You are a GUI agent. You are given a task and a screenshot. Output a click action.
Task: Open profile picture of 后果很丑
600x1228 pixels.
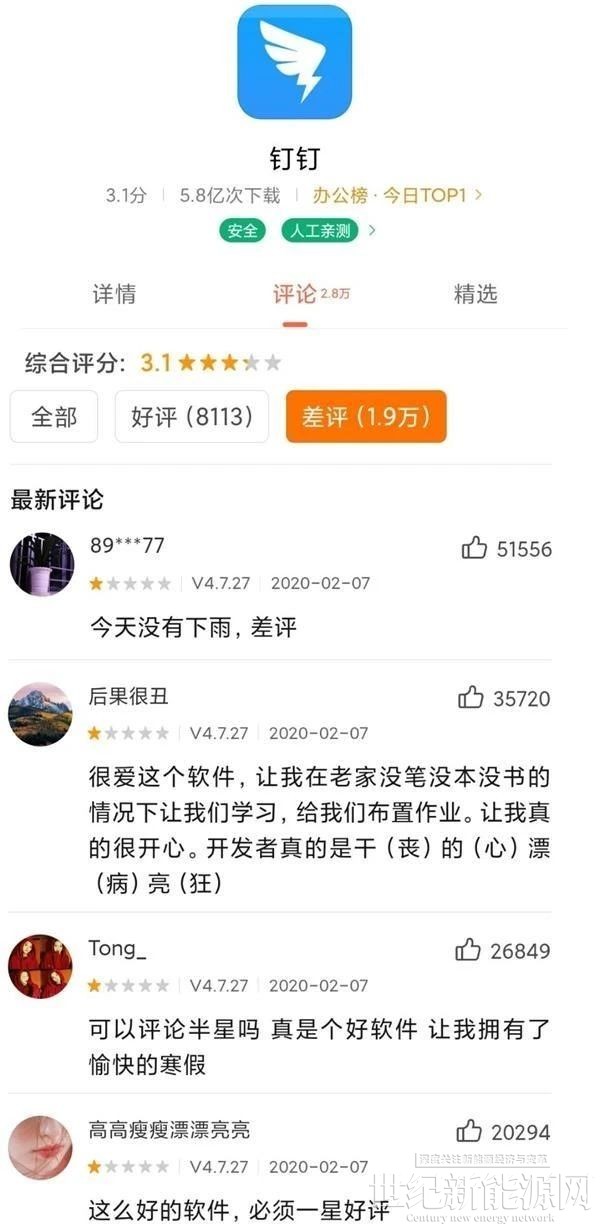coord(40,714)
